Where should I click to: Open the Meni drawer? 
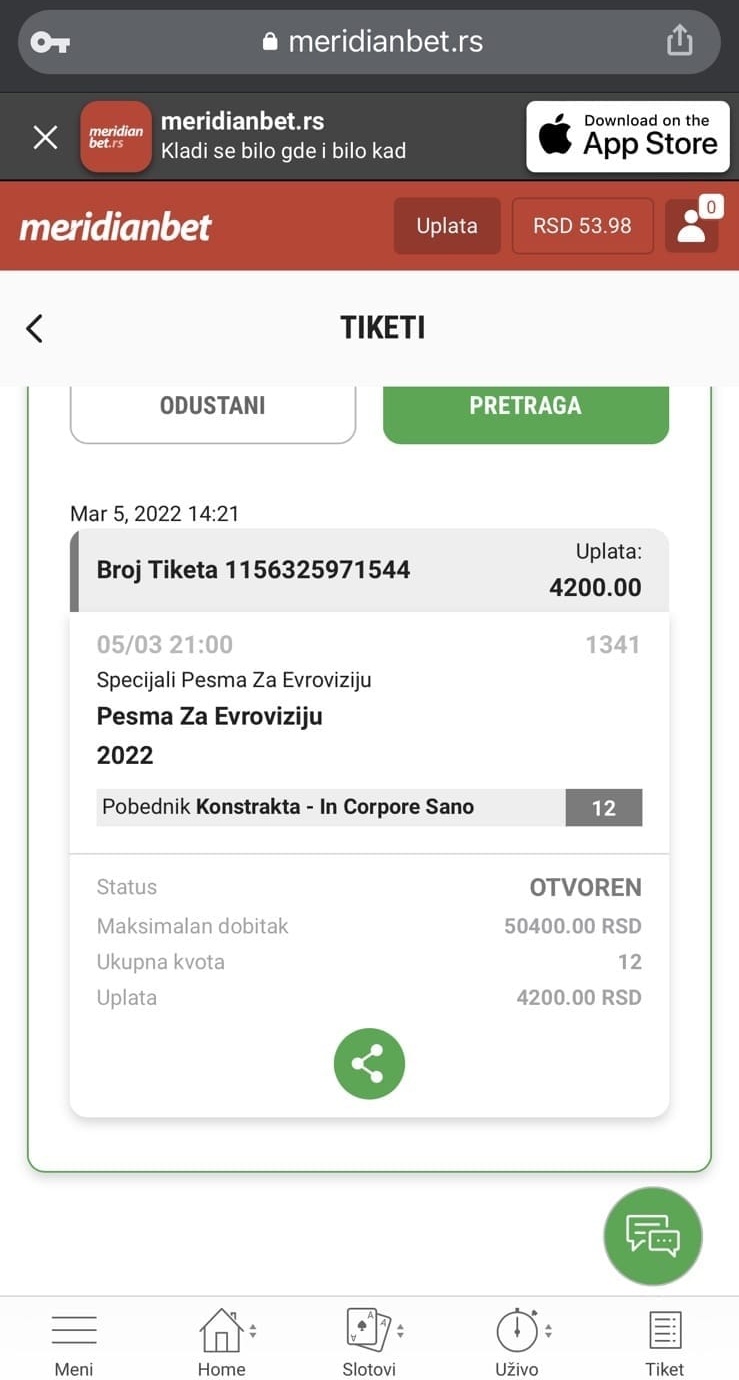tap(74, 1343)
